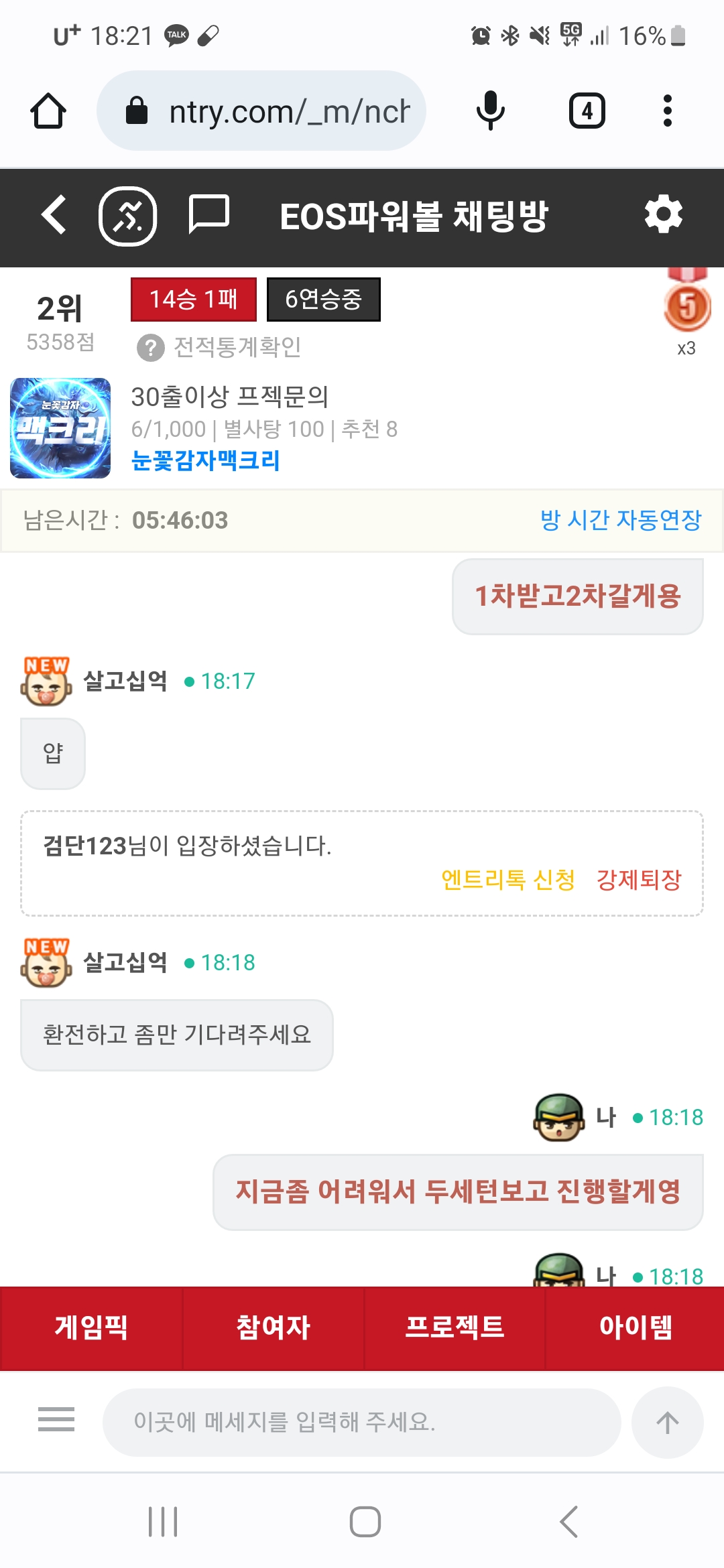Viewport: 724px width, 1568px height.
Task: View the 아이템 tab
Action: 636,1327
